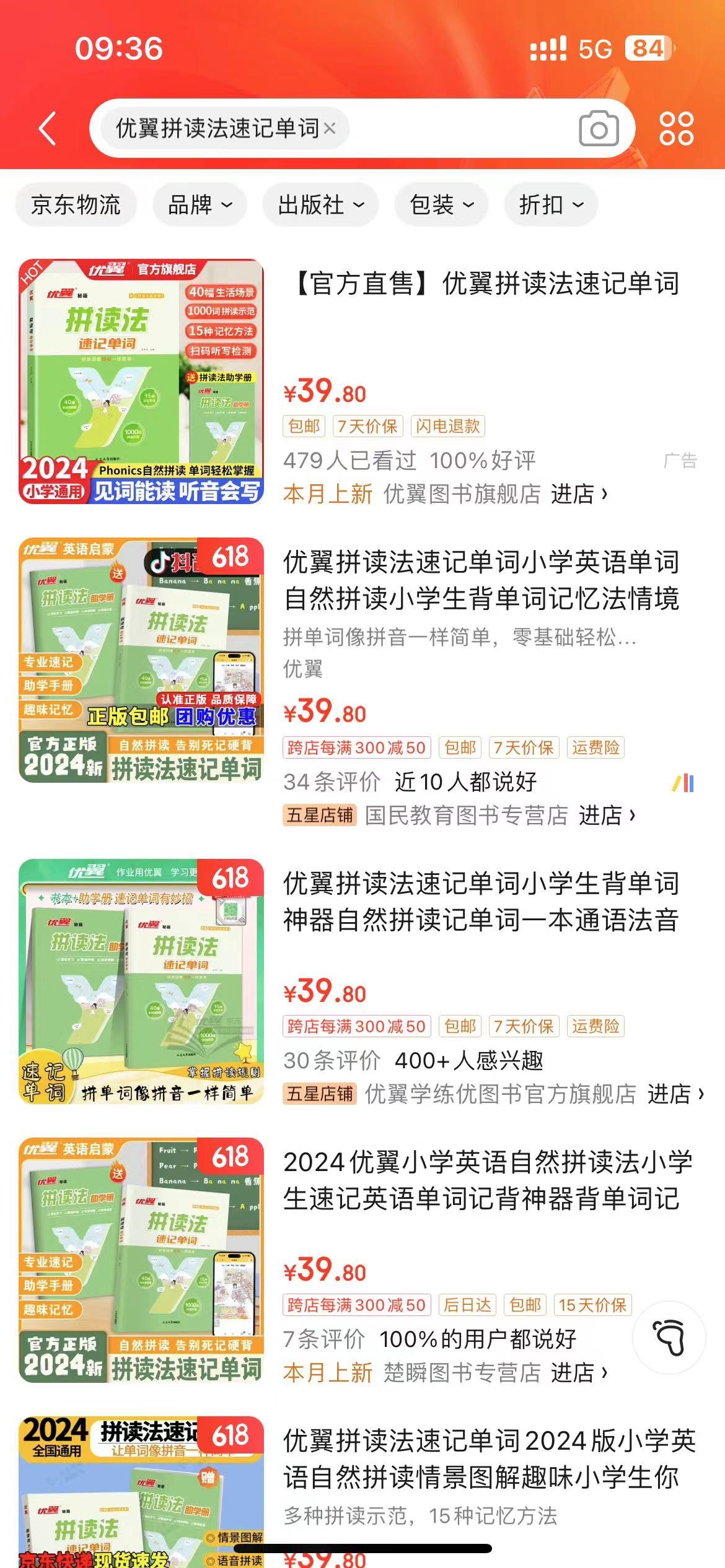
Task: Open camera image search
Action: click(x=598, y=129)
